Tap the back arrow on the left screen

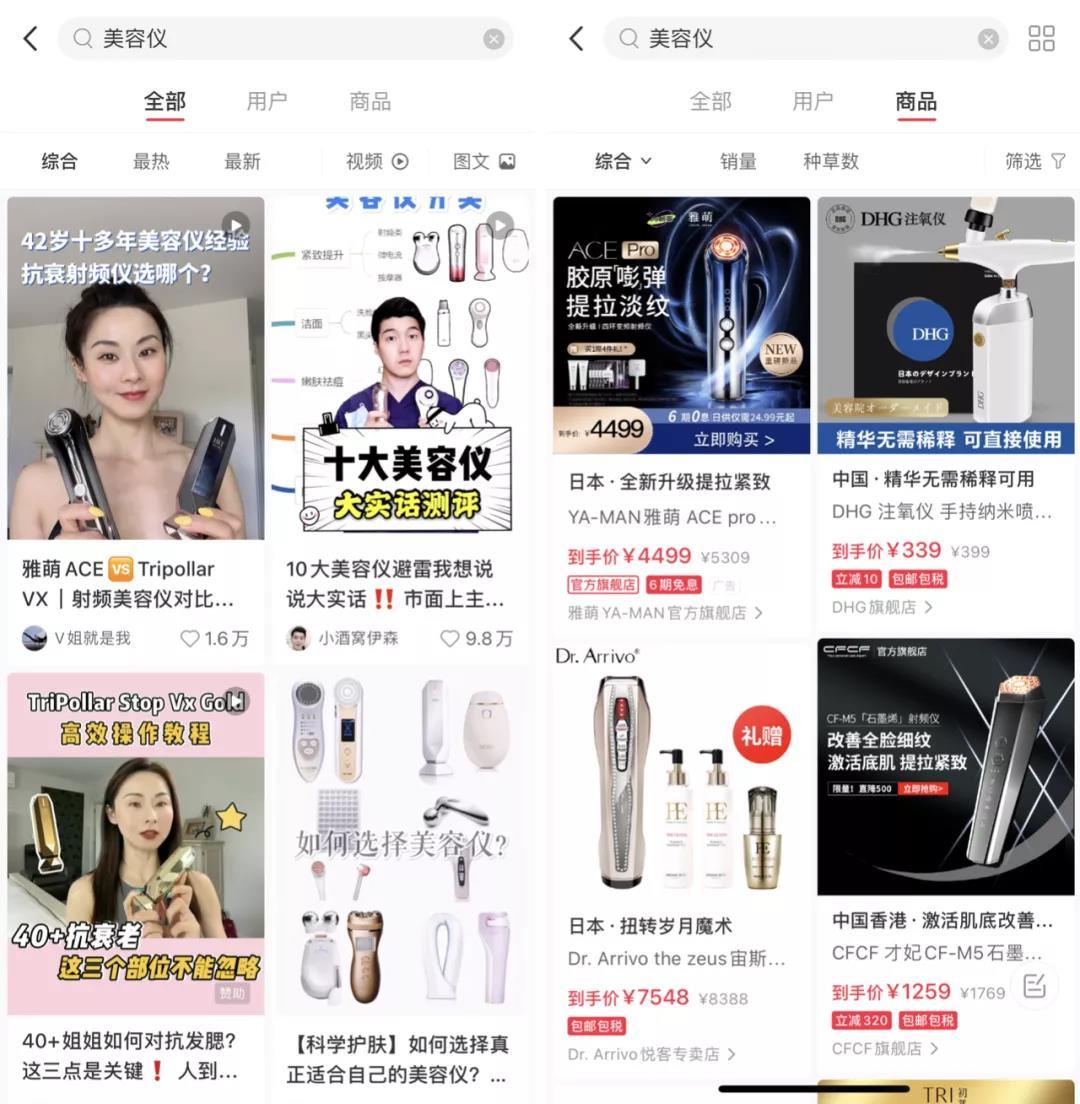[x=30, y=37]
